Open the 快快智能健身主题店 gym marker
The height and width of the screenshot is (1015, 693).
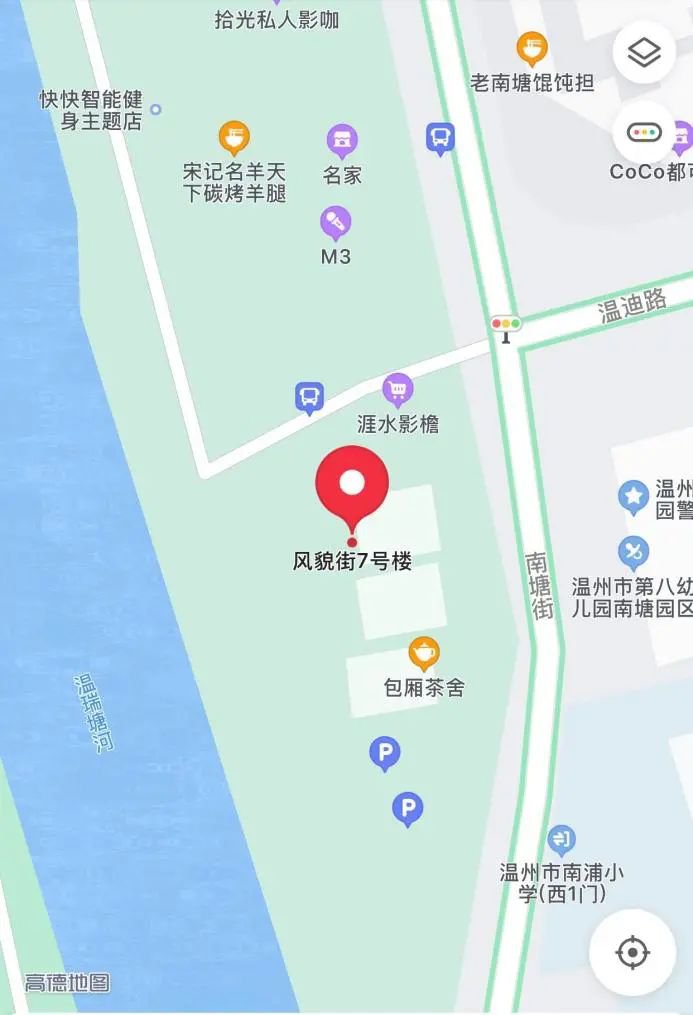(155, 109)
